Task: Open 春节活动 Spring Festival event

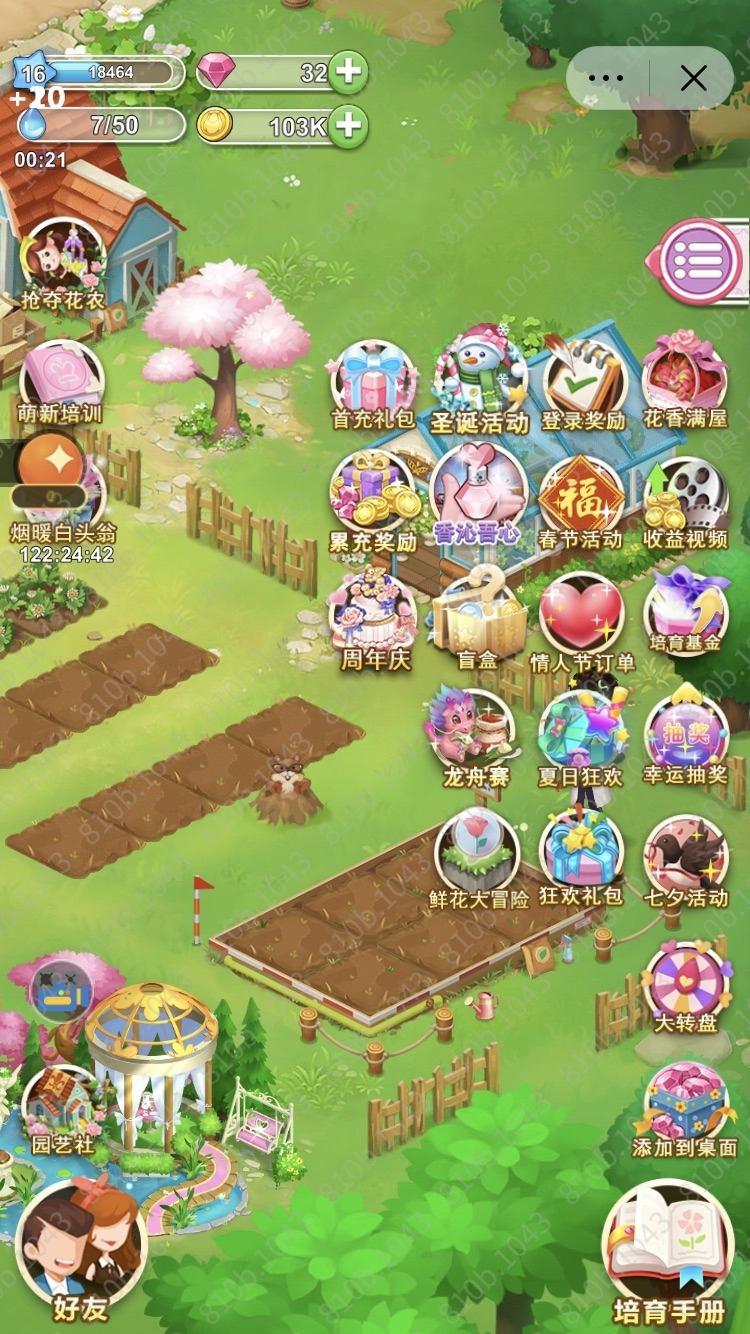Action: 581,500
